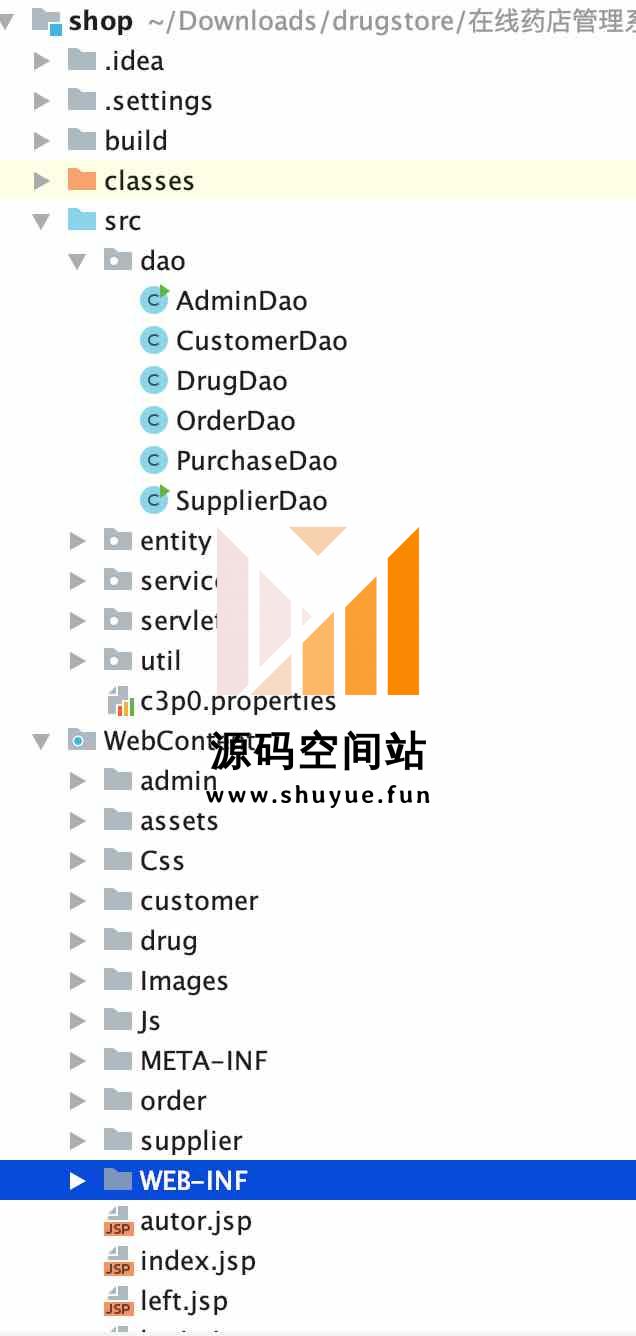Screen dimensions: 636x1336
Task: Expand the META-INF folder
Action: [x=78, y=1061]
